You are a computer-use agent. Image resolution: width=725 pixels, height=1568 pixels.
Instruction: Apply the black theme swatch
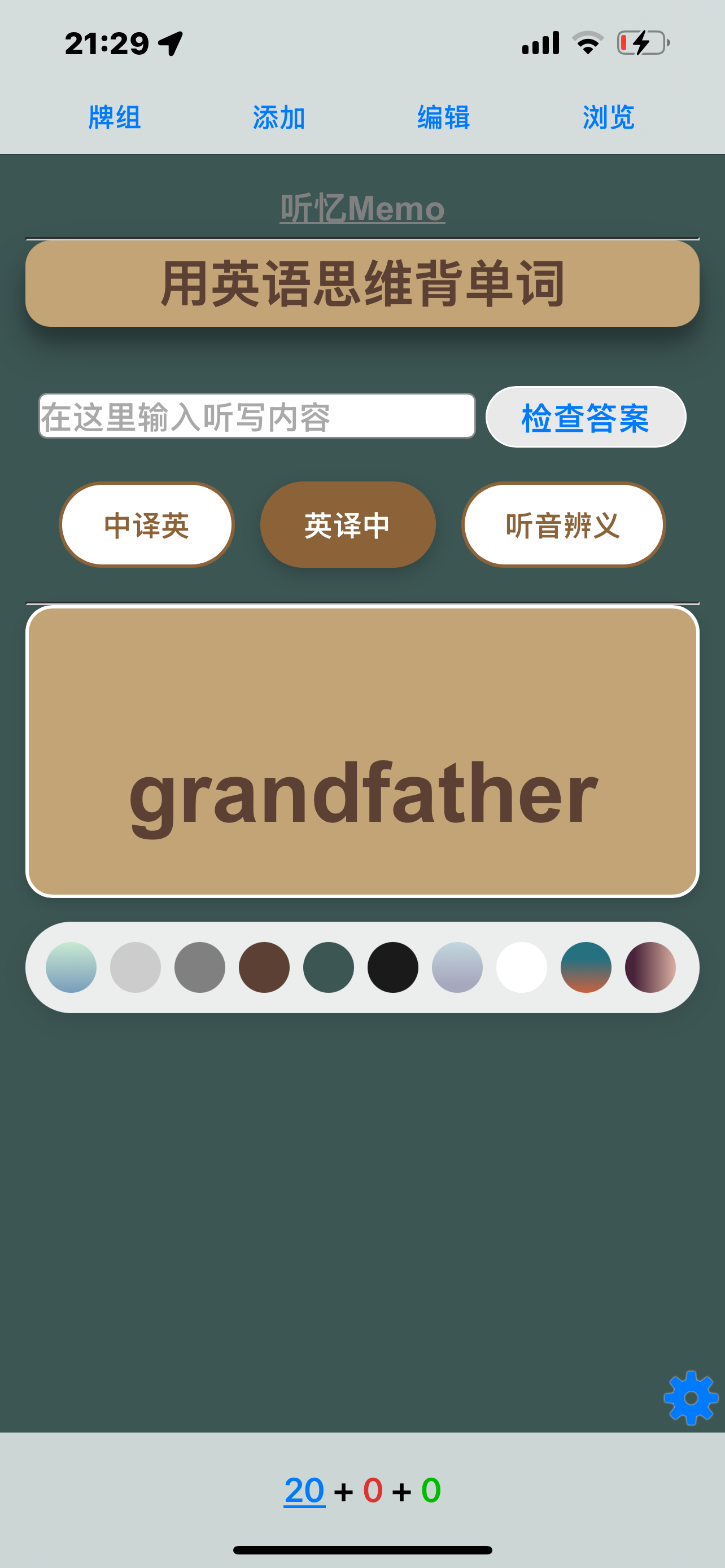pyautogui.click(x=392, y=967)
